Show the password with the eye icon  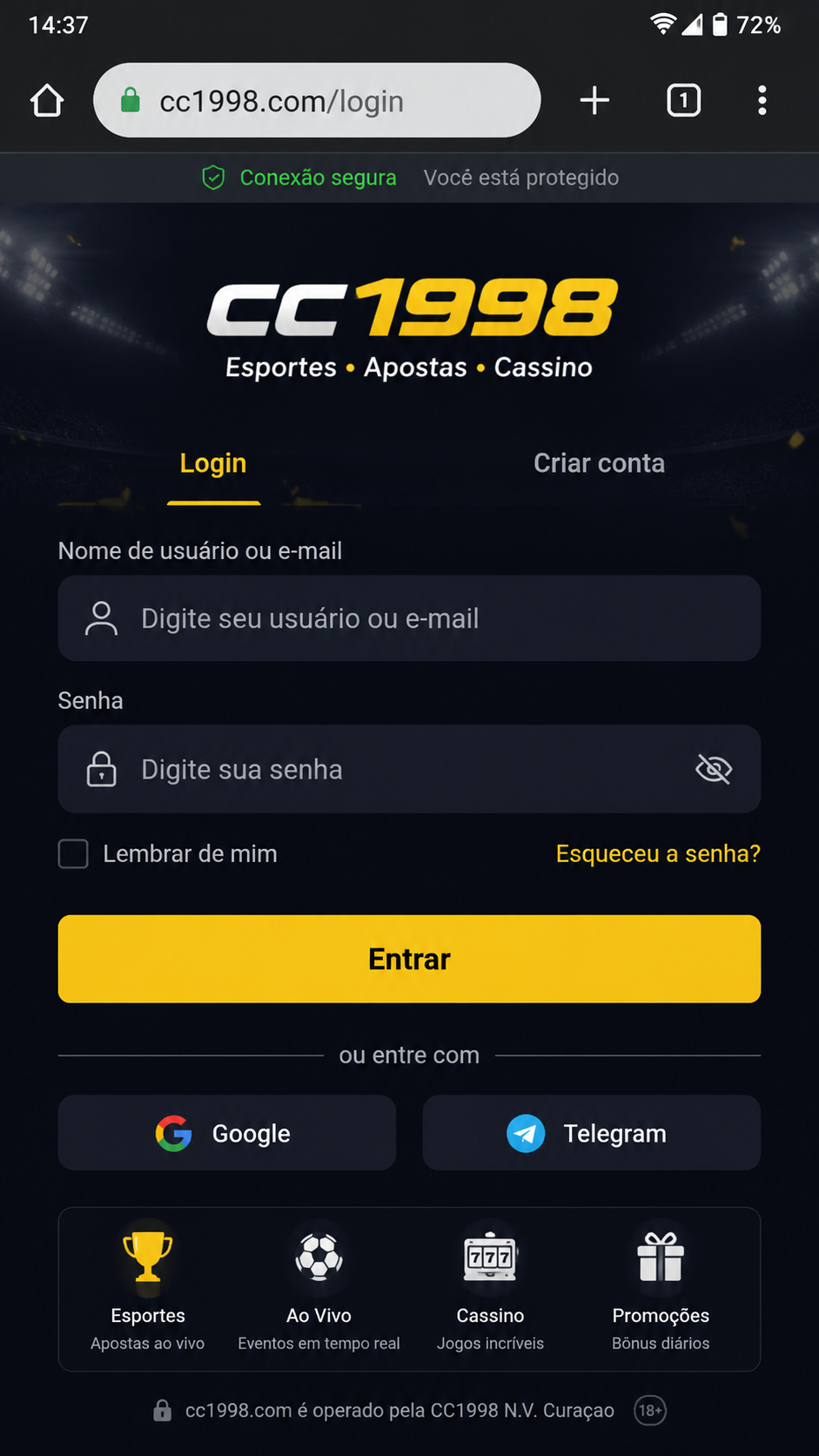(x=714, y=769)
